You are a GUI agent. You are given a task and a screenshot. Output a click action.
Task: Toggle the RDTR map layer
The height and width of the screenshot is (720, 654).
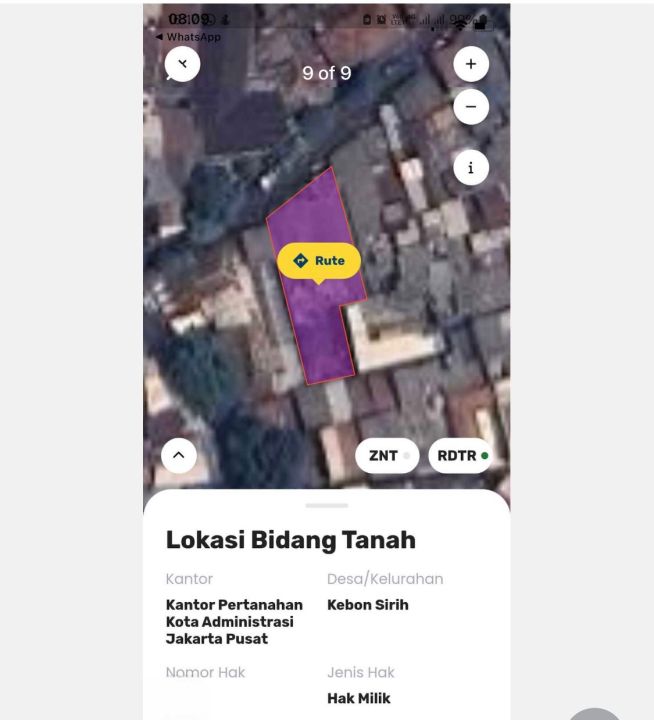[x=461, y=456]
